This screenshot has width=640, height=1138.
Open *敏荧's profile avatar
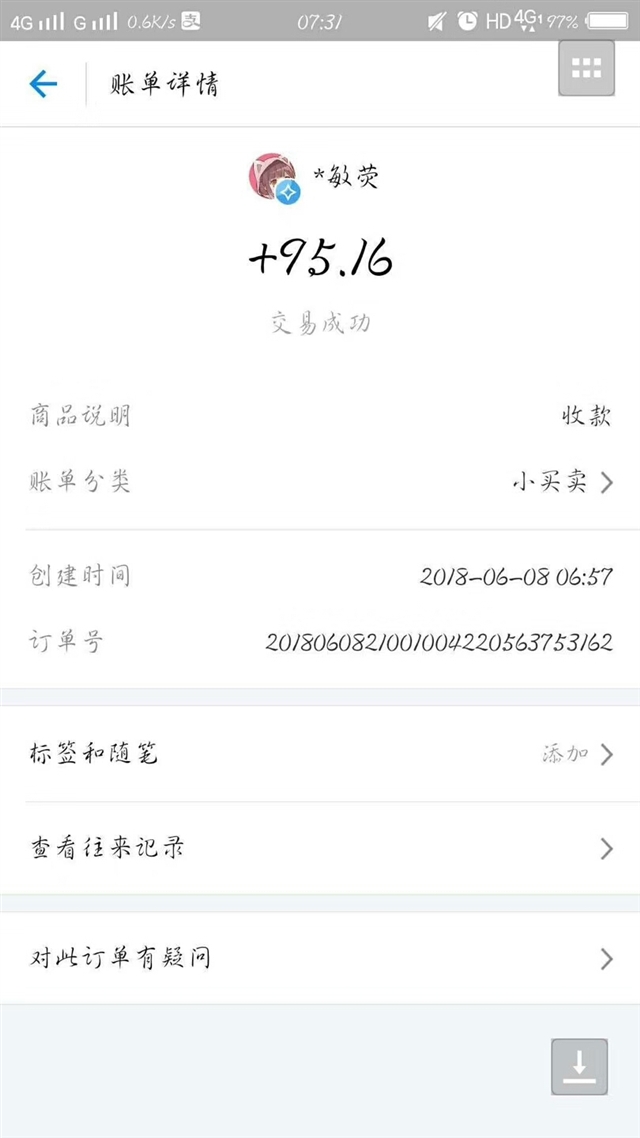(x=274, y=176)
